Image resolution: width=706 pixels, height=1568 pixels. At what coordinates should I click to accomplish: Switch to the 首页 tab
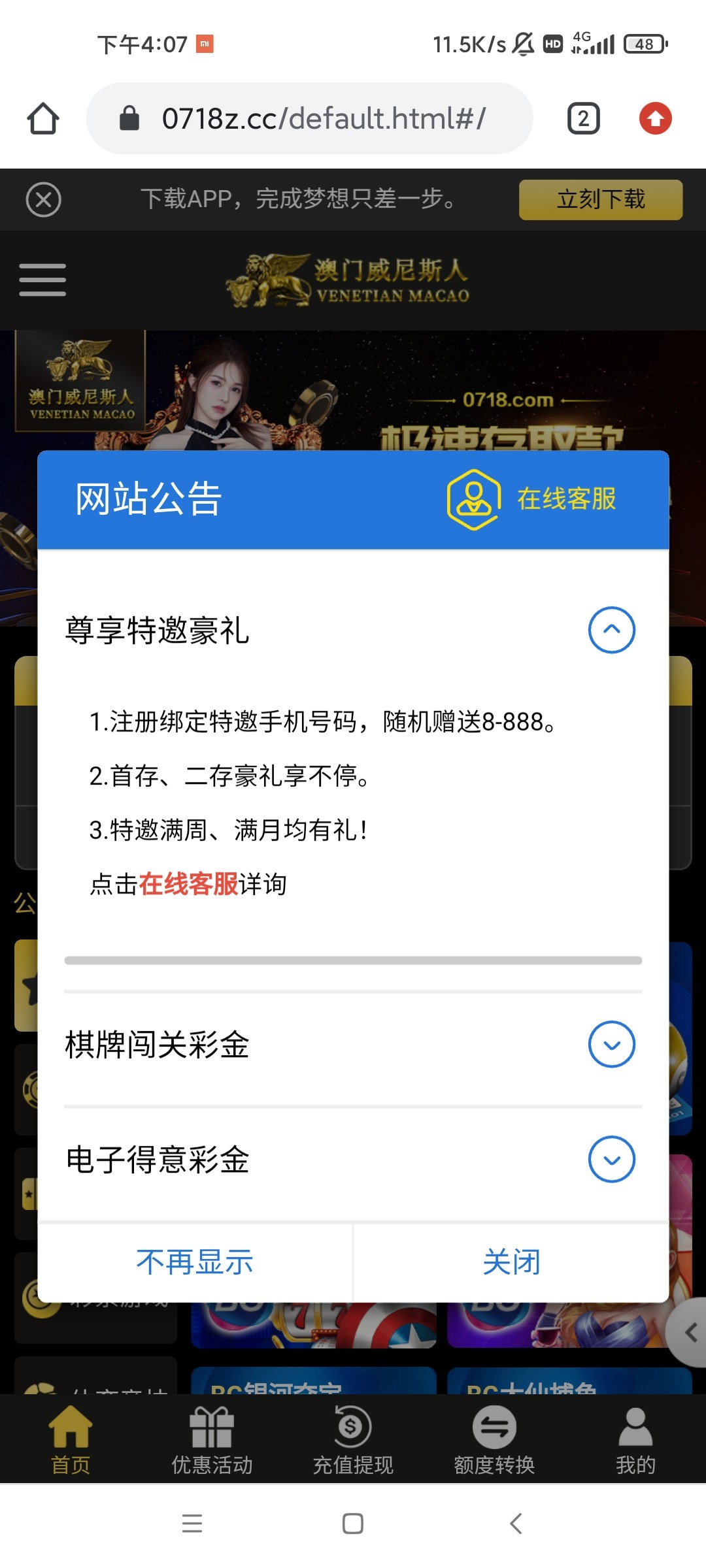click(x=71, y=1441)
